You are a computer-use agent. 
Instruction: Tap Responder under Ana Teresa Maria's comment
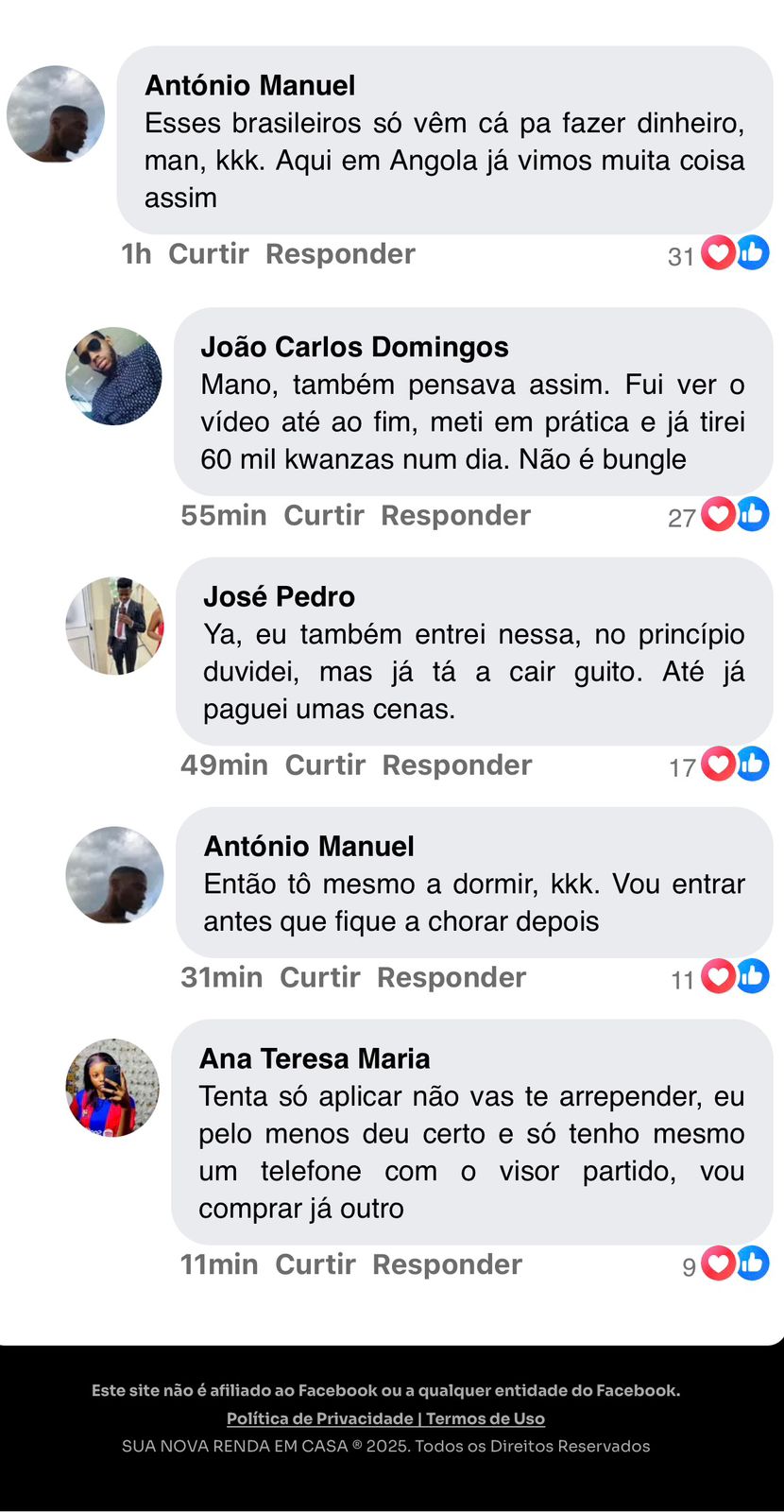point(447,1265)
